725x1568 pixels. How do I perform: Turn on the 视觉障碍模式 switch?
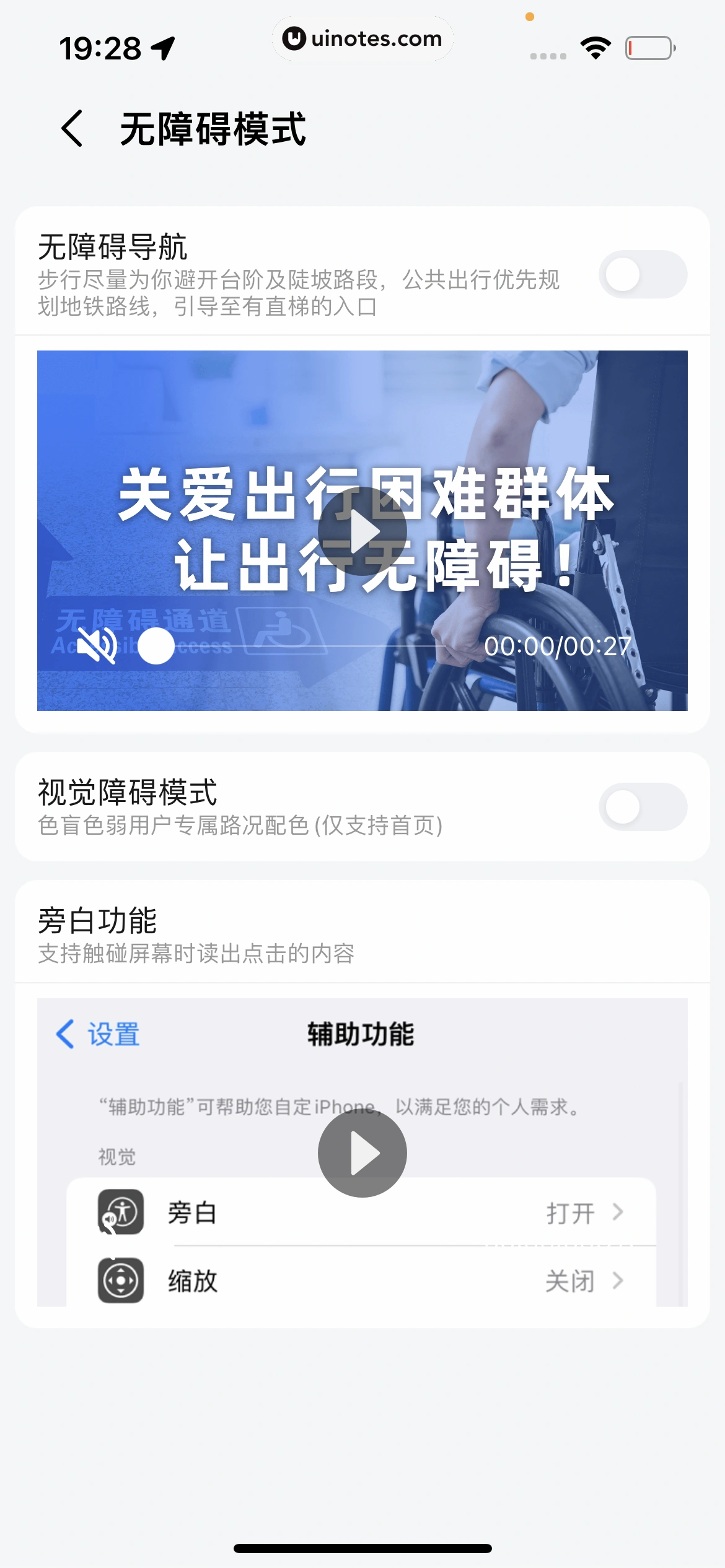point(644,806)
